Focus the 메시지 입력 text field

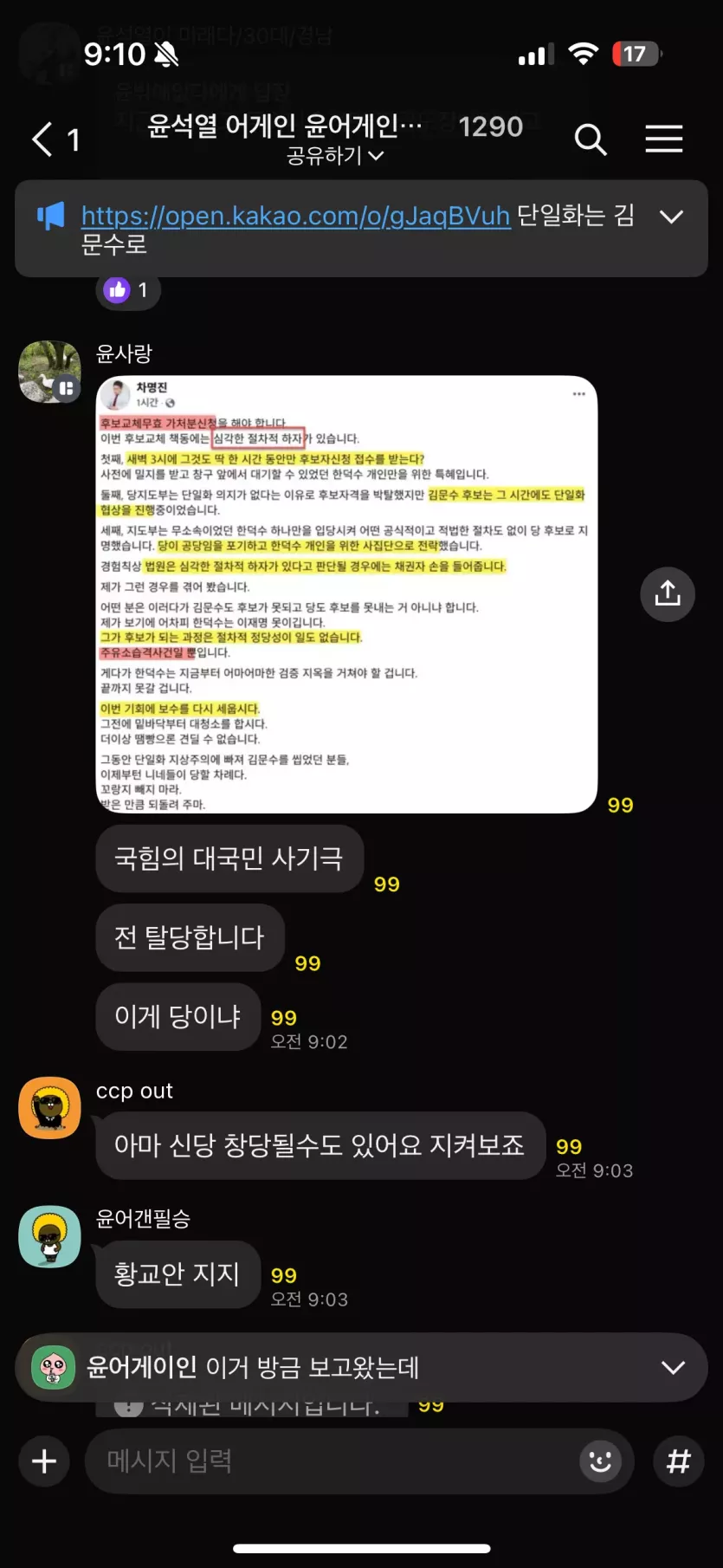(329, 1461)
